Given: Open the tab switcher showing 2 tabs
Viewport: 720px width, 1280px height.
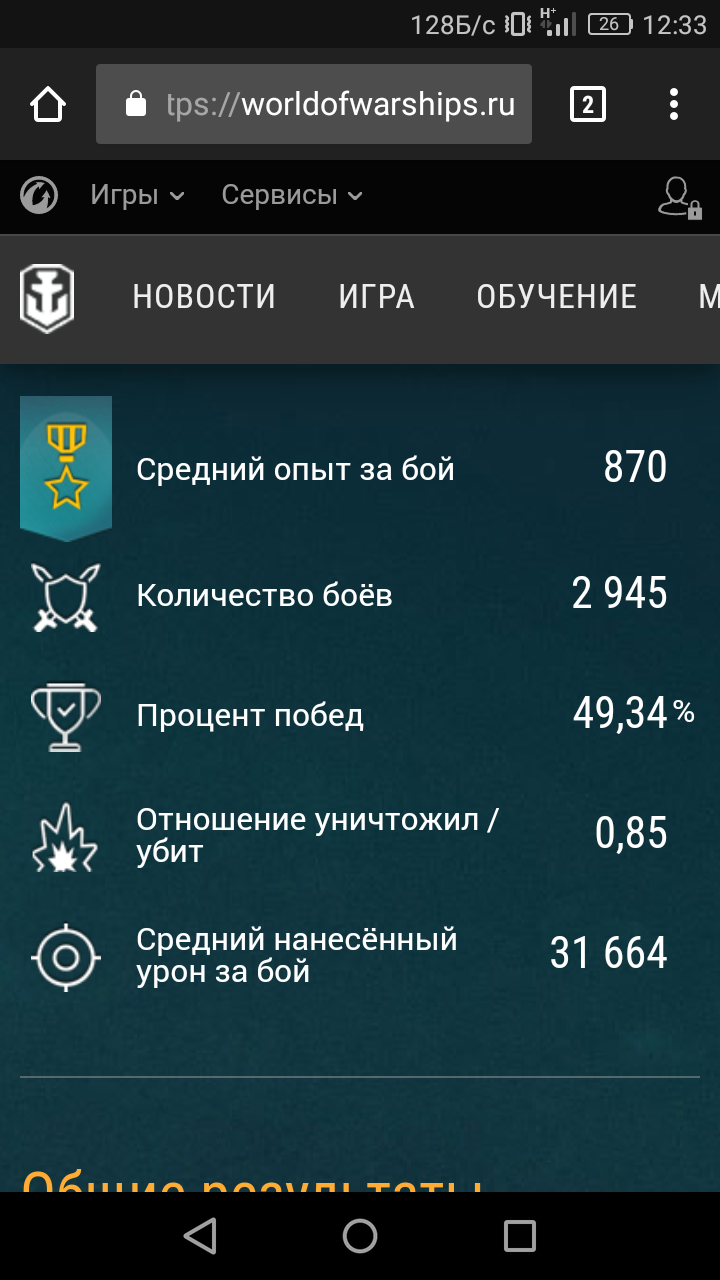Looking at the screenshot, I should [x=588, y=104].
